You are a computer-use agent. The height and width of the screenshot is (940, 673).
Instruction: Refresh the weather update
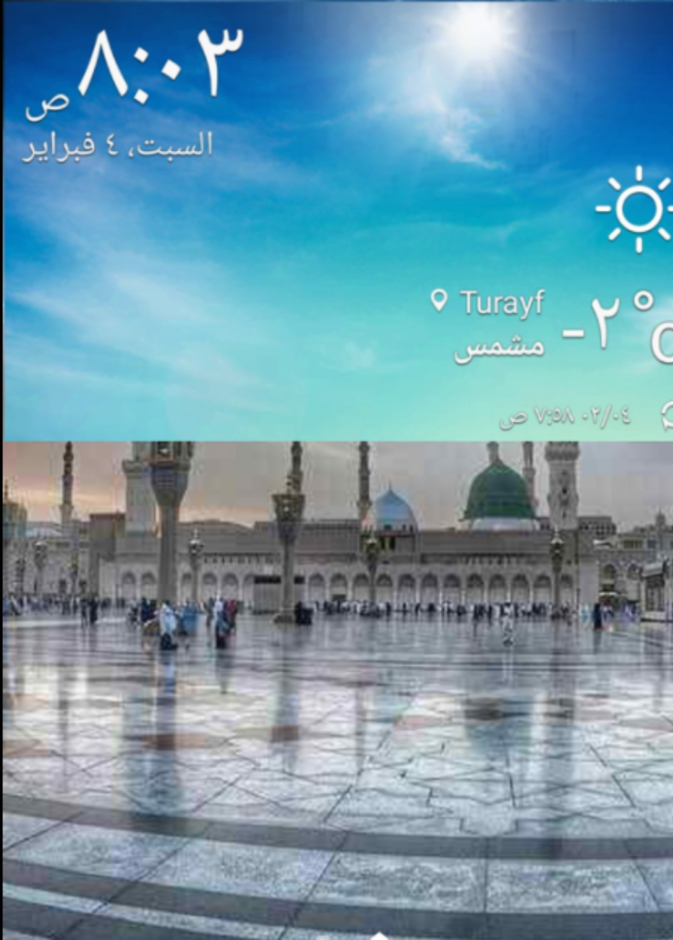pyautogui.click(x=667, y=417)
